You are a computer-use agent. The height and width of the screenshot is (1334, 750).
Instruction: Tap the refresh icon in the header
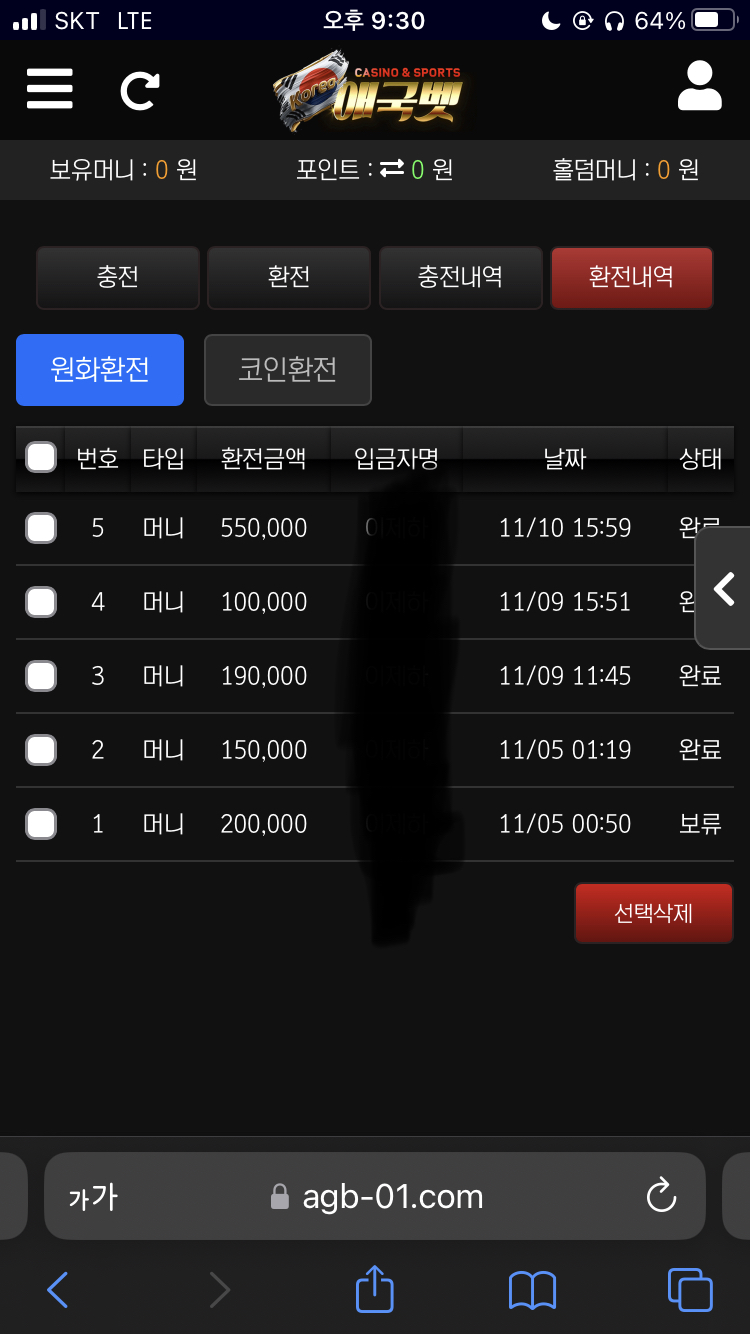[x=140, y=90]
